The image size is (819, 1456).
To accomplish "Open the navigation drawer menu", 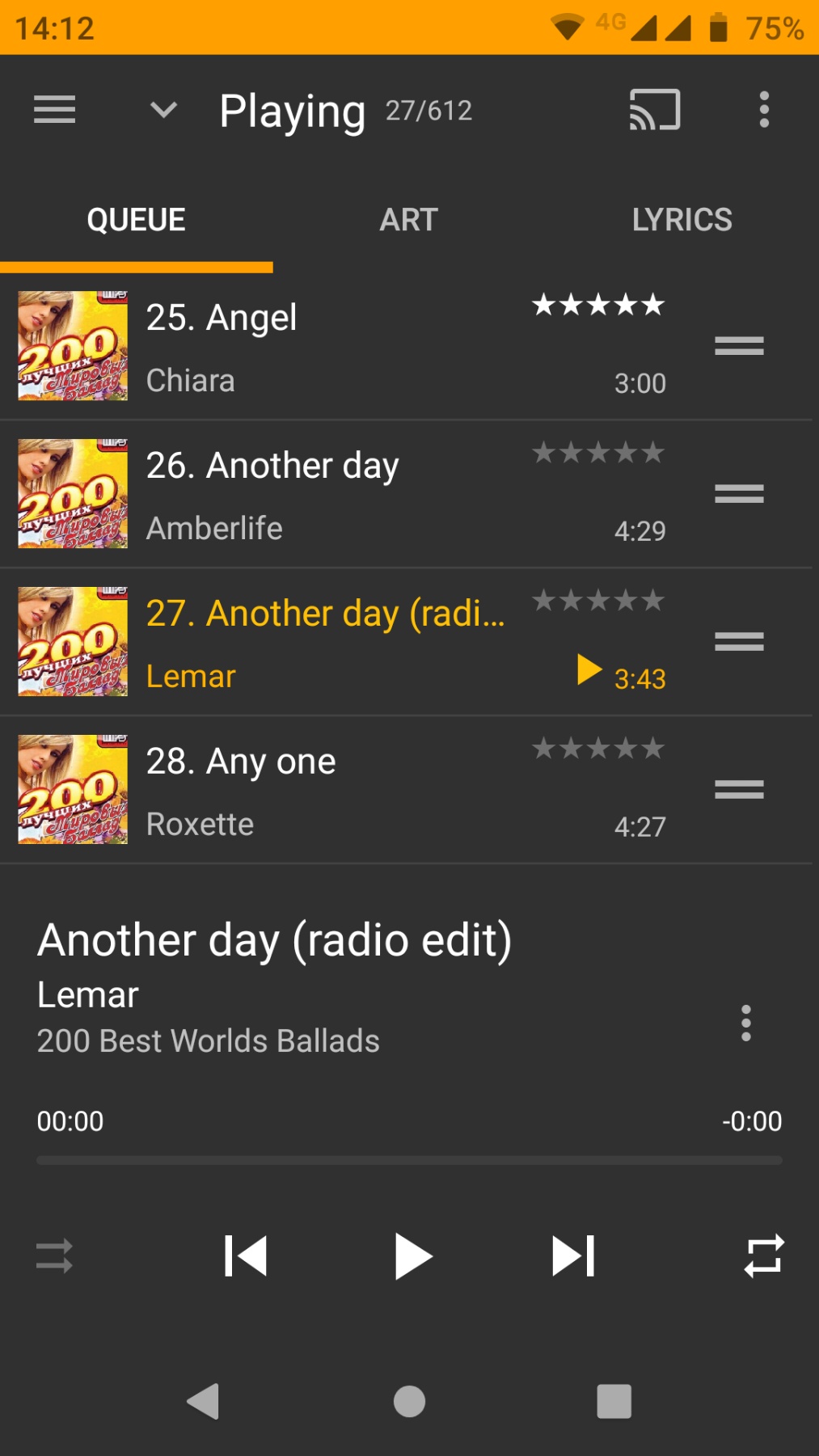I will click(x=54, y=109).
